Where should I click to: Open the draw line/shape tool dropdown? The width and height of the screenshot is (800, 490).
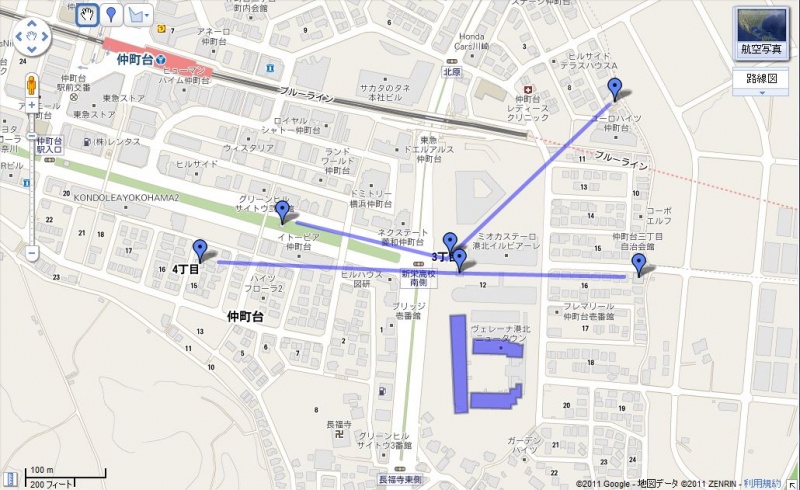[x=138, y=14]
